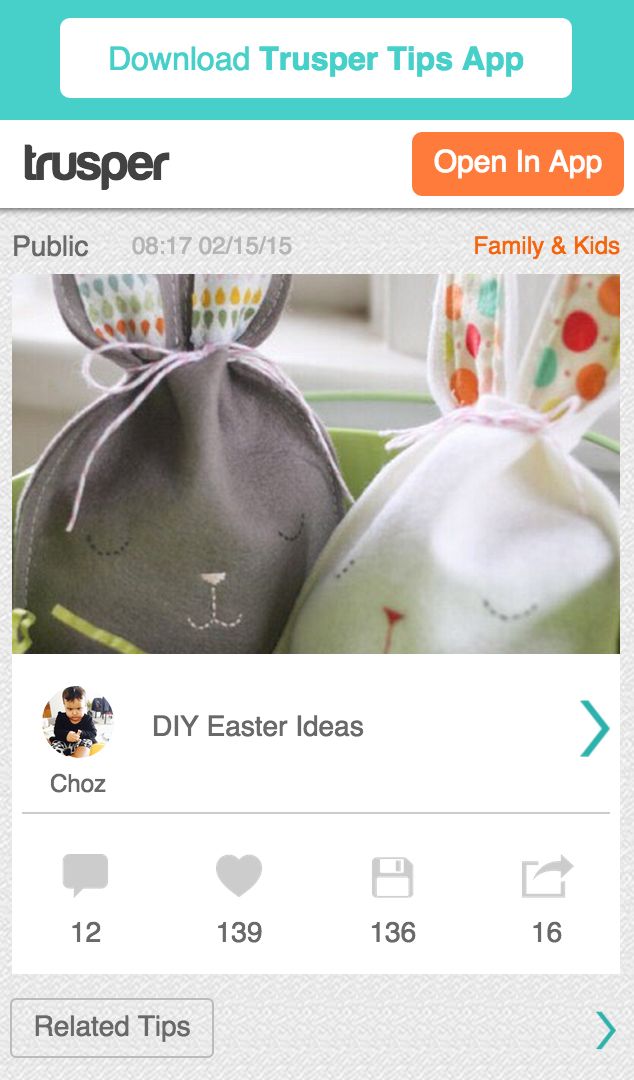Tap the chevron beside Related Tips
The image size is (634, 1080).
[605, 1029]
